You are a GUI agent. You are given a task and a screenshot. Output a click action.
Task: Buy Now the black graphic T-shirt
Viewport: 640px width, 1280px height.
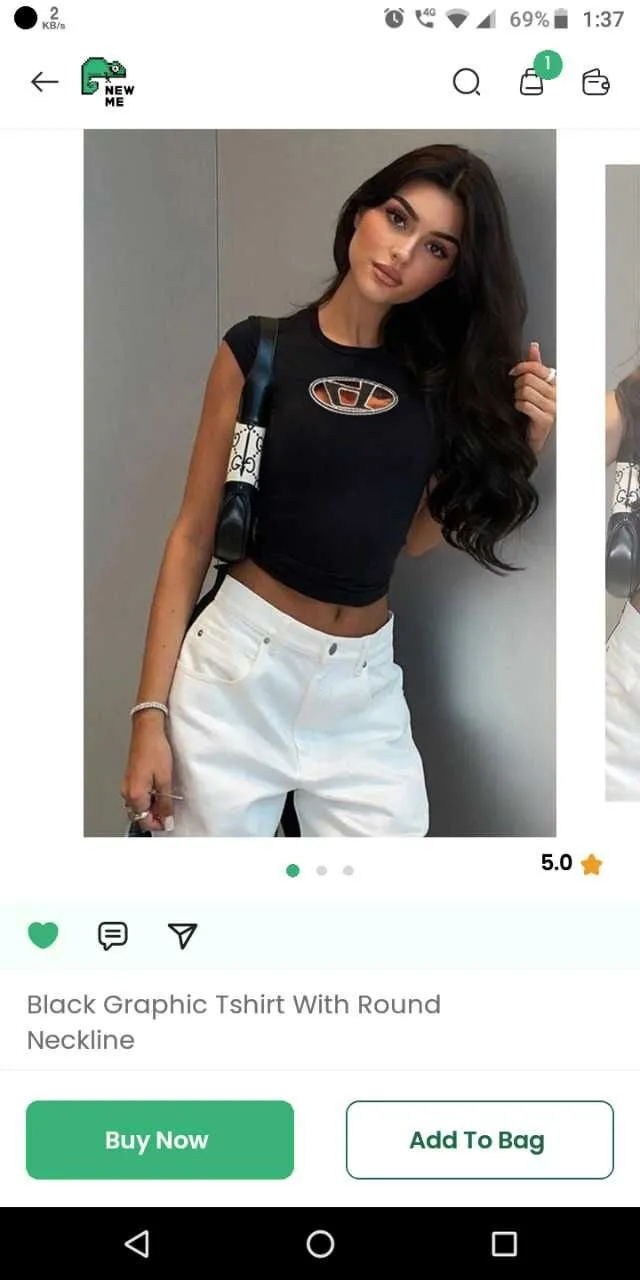(160, 1140)
